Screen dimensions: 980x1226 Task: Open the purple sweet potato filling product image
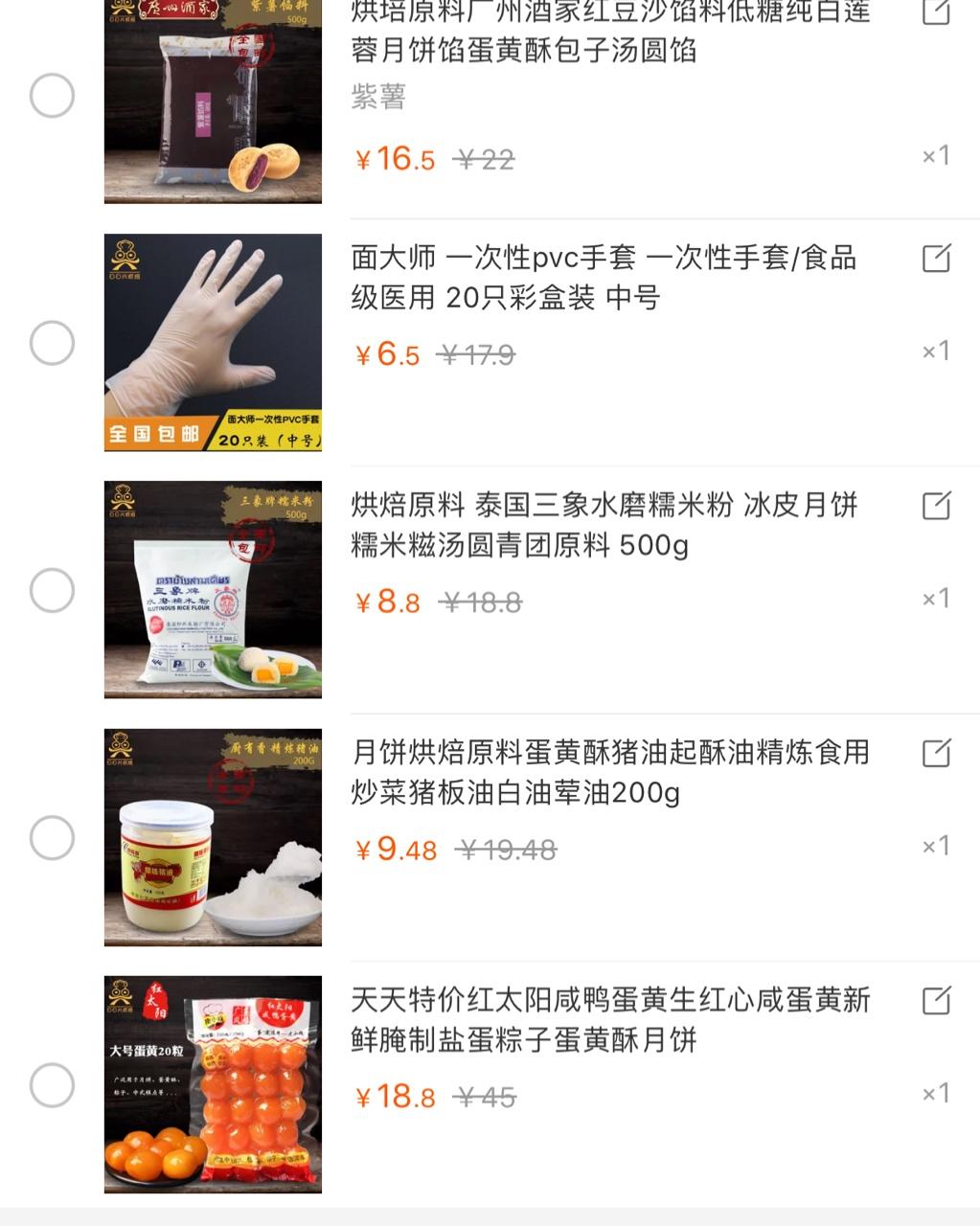point(213,101)
